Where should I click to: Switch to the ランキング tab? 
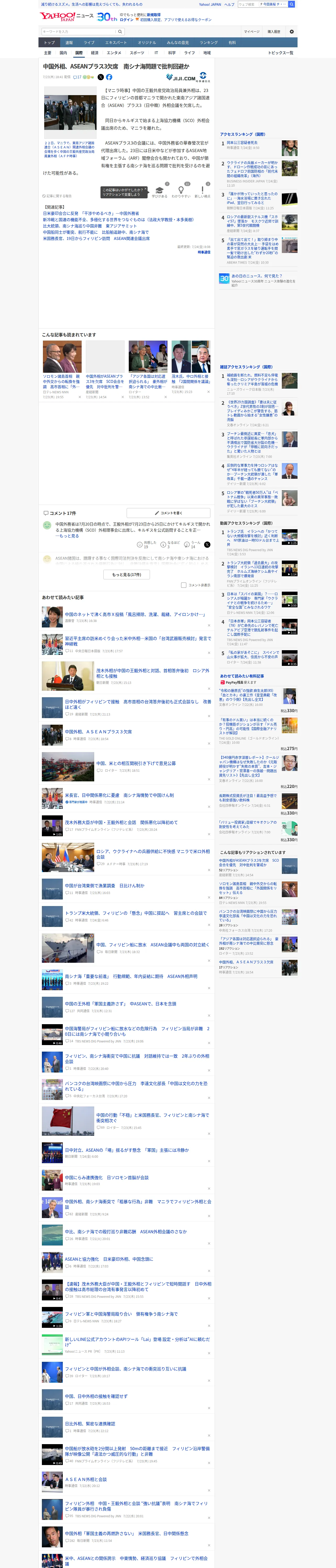[x=209, y=43]
